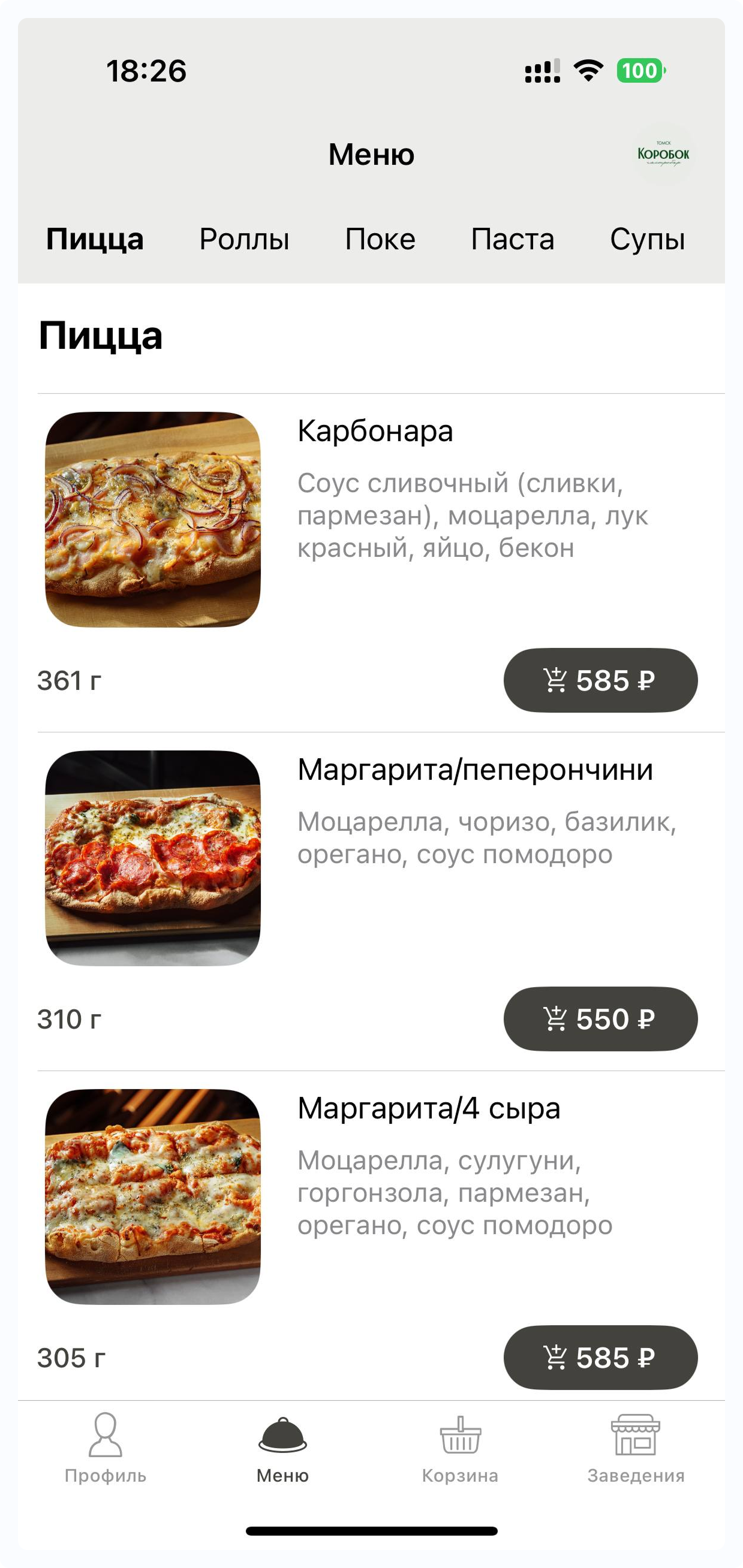Open the Маргарита/4 сыра pizza card
The width and height of the screenshot is (743, 1568).
click(429, 1108)
